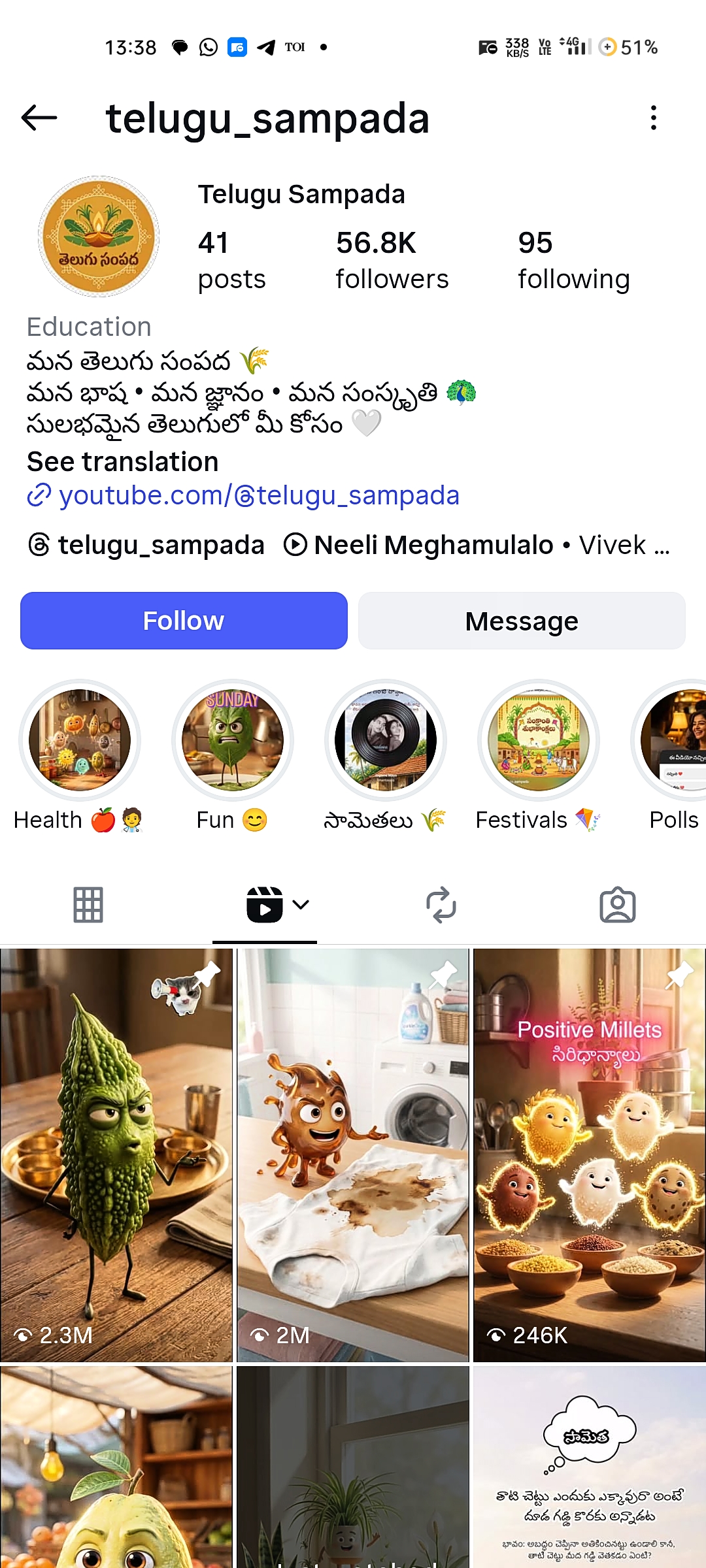Open the youtube.com/@telugu_sampada link
Viewport: 706px width, 1568px height.
(259, 495)
